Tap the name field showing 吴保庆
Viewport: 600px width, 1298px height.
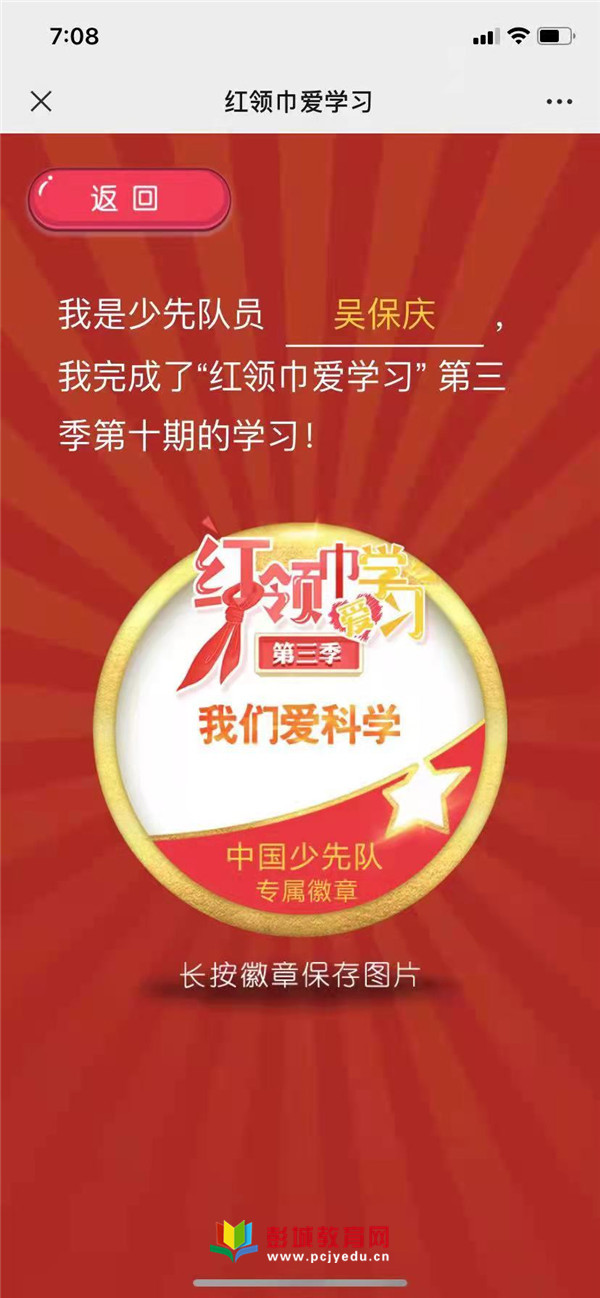(385, 316)
